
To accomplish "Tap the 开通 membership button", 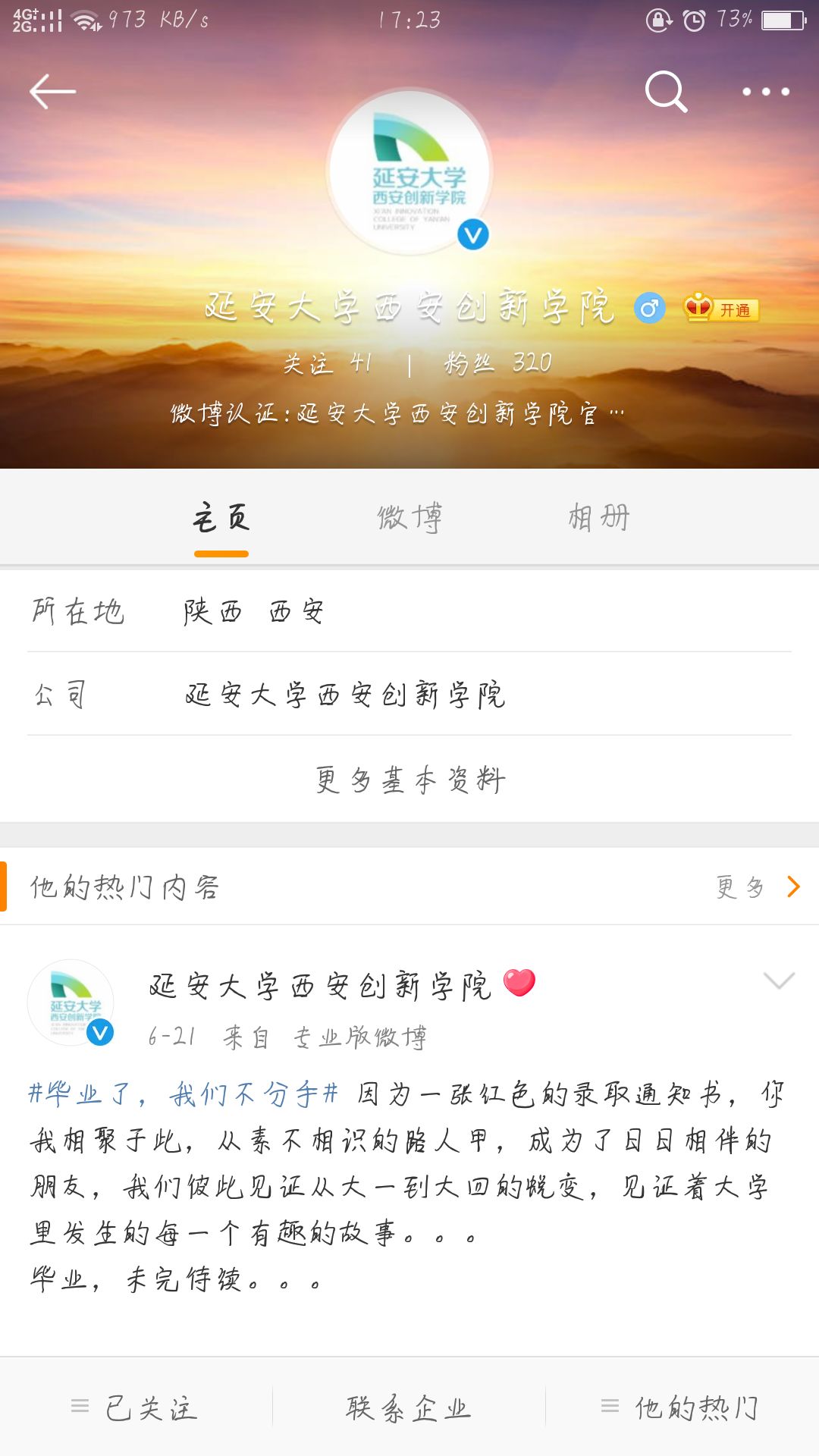I will click(734, 308).
